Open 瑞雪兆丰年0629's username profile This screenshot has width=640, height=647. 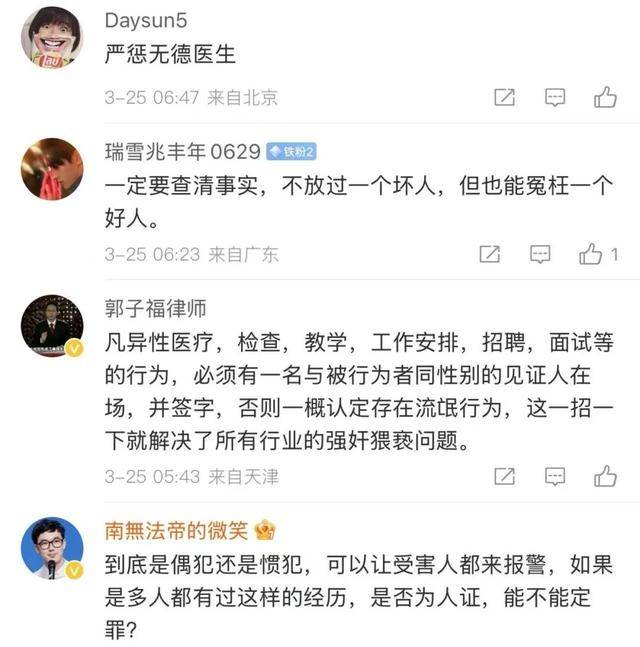tap(182, 152)
